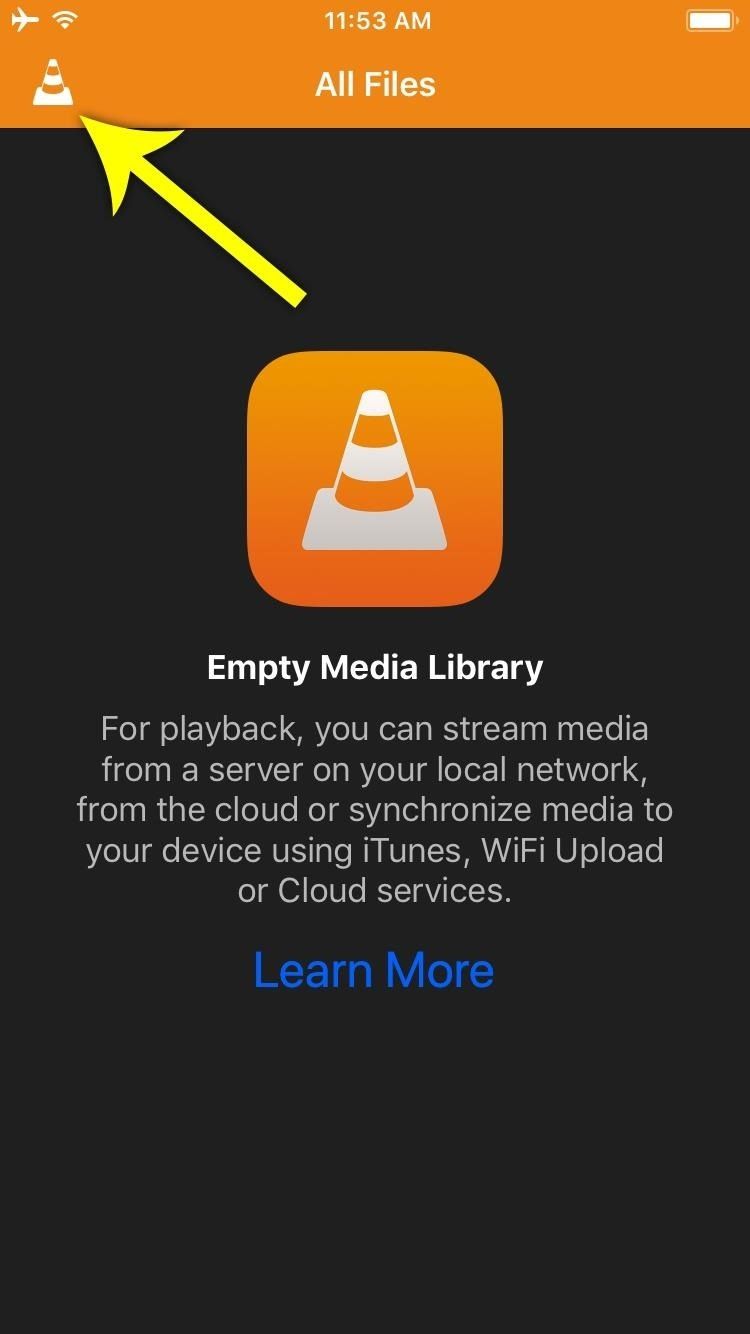Tap the yellow arrow annotation graphic
This screenshot has width=750, height=1334.
(x=190, y=210)
